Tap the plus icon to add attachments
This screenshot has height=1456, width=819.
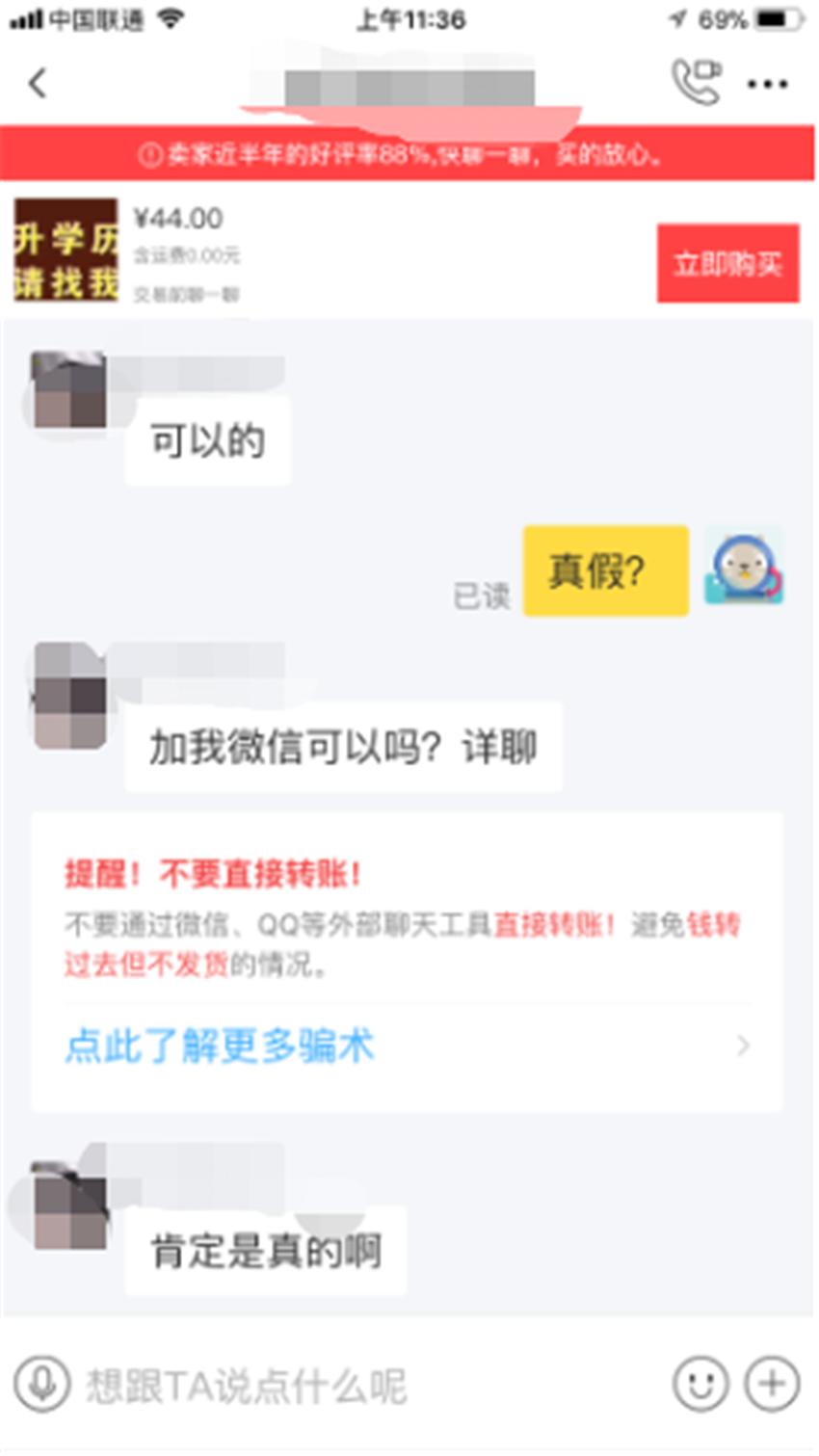(770, 1382)
